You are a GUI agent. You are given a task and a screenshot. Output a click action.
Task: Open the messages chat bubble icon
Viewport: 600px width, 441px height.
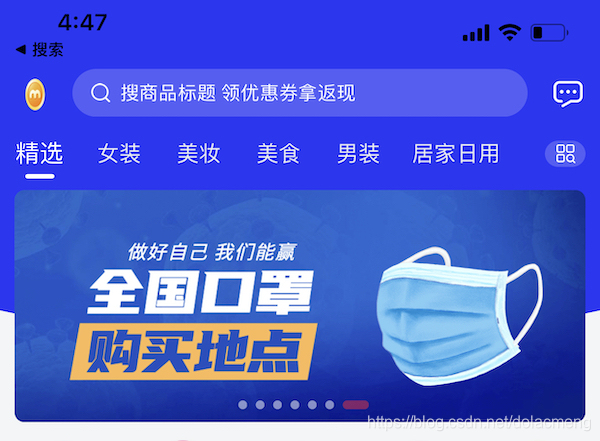tap(567, 94)
